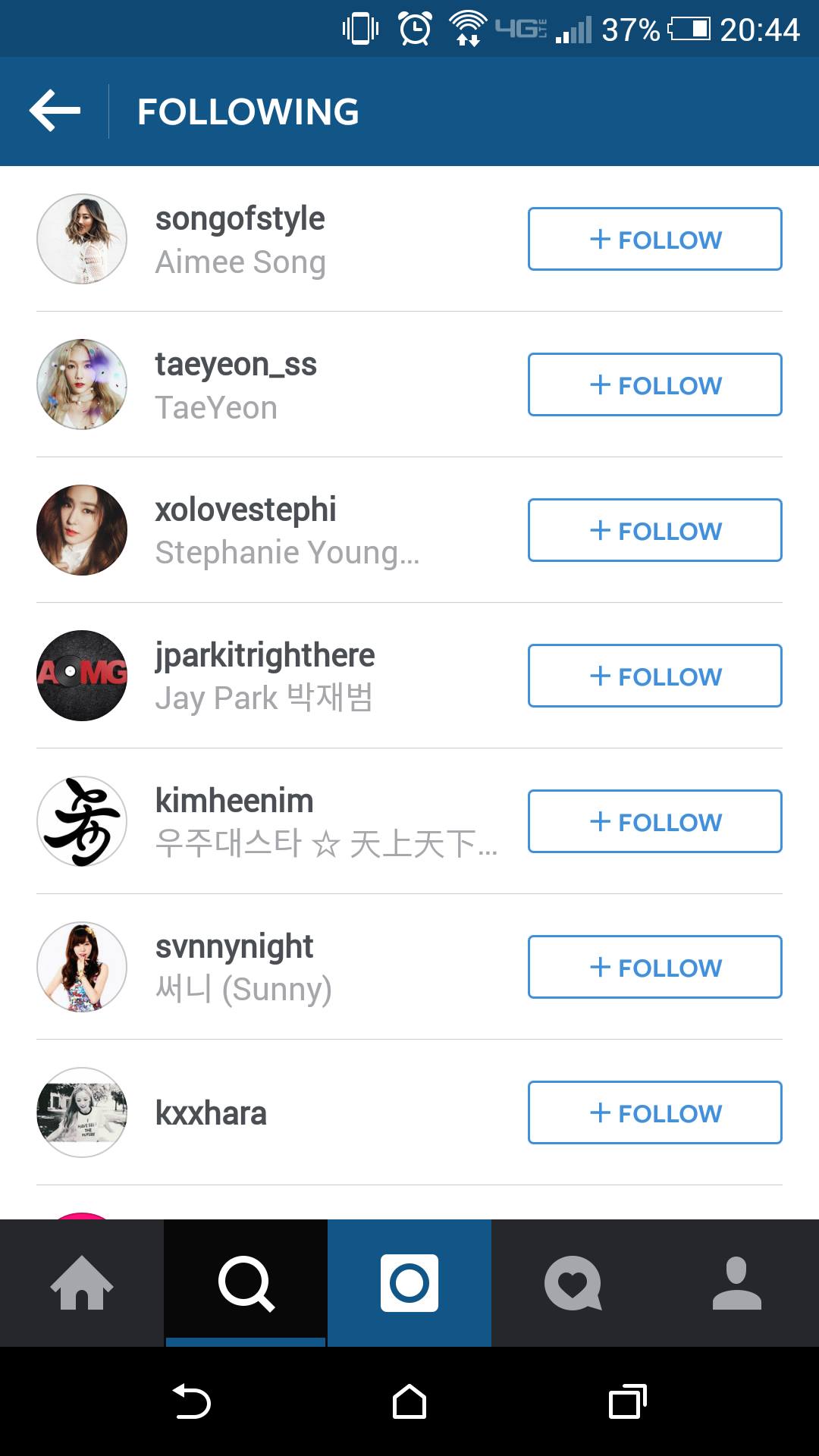Screen dimensions: 819x1456
Task: Follow xolovestephi
Action: pos(654,531)
